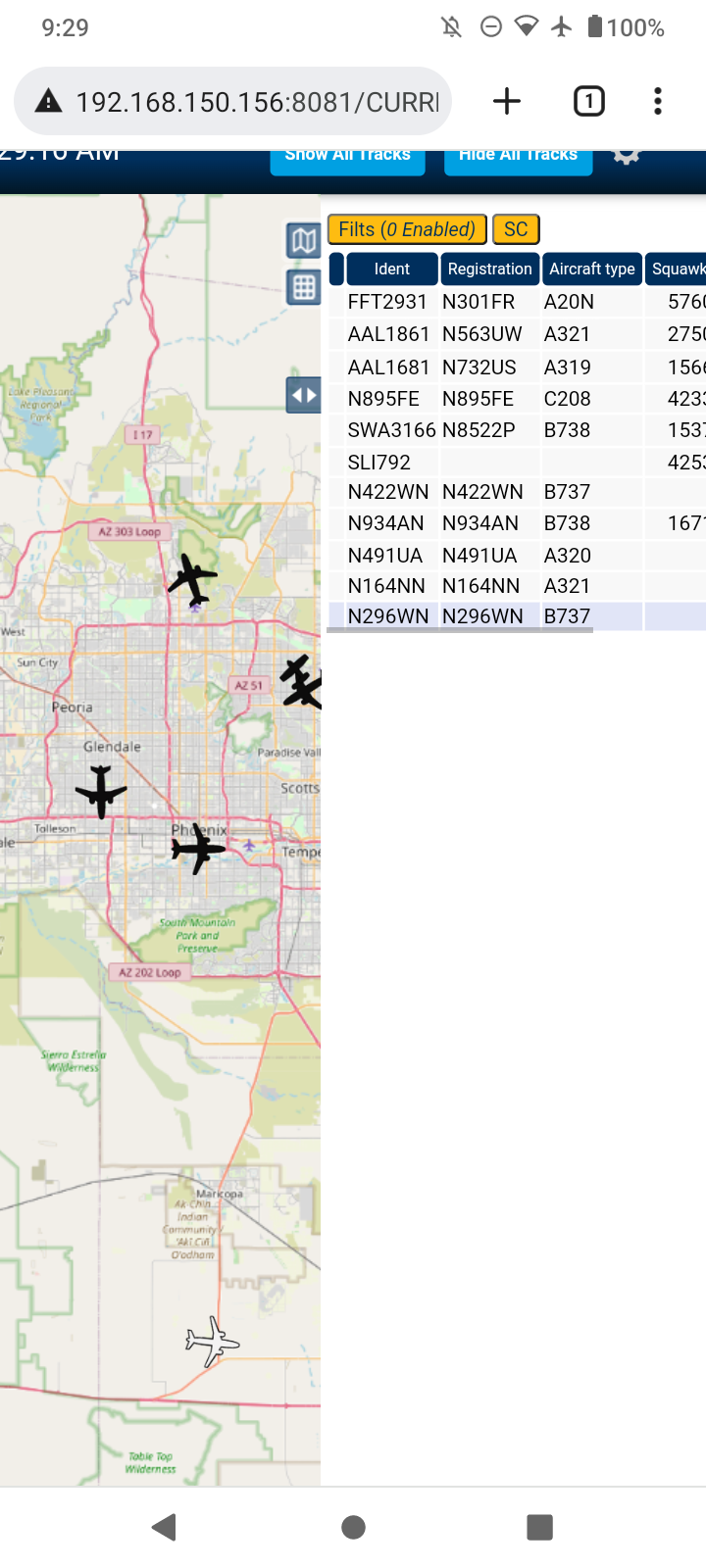The width and height of the screenshot is (706, 1568).
Task: Tap the left-right arrows panel resize icon
Action: 304,396
